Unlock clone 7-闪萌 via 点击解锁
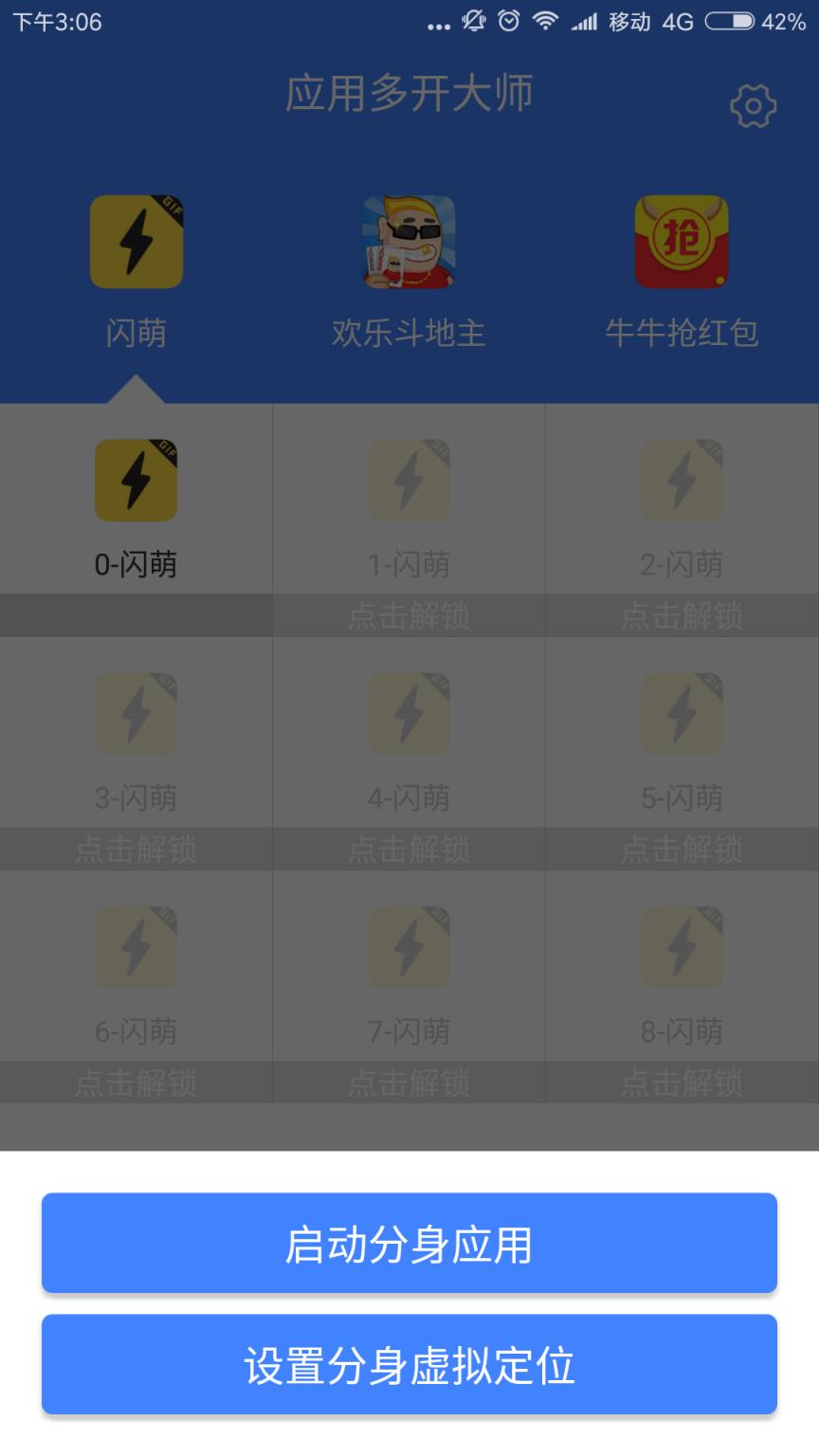The height and width of the screenshot is (1456, 819). tap(409, 1082)
